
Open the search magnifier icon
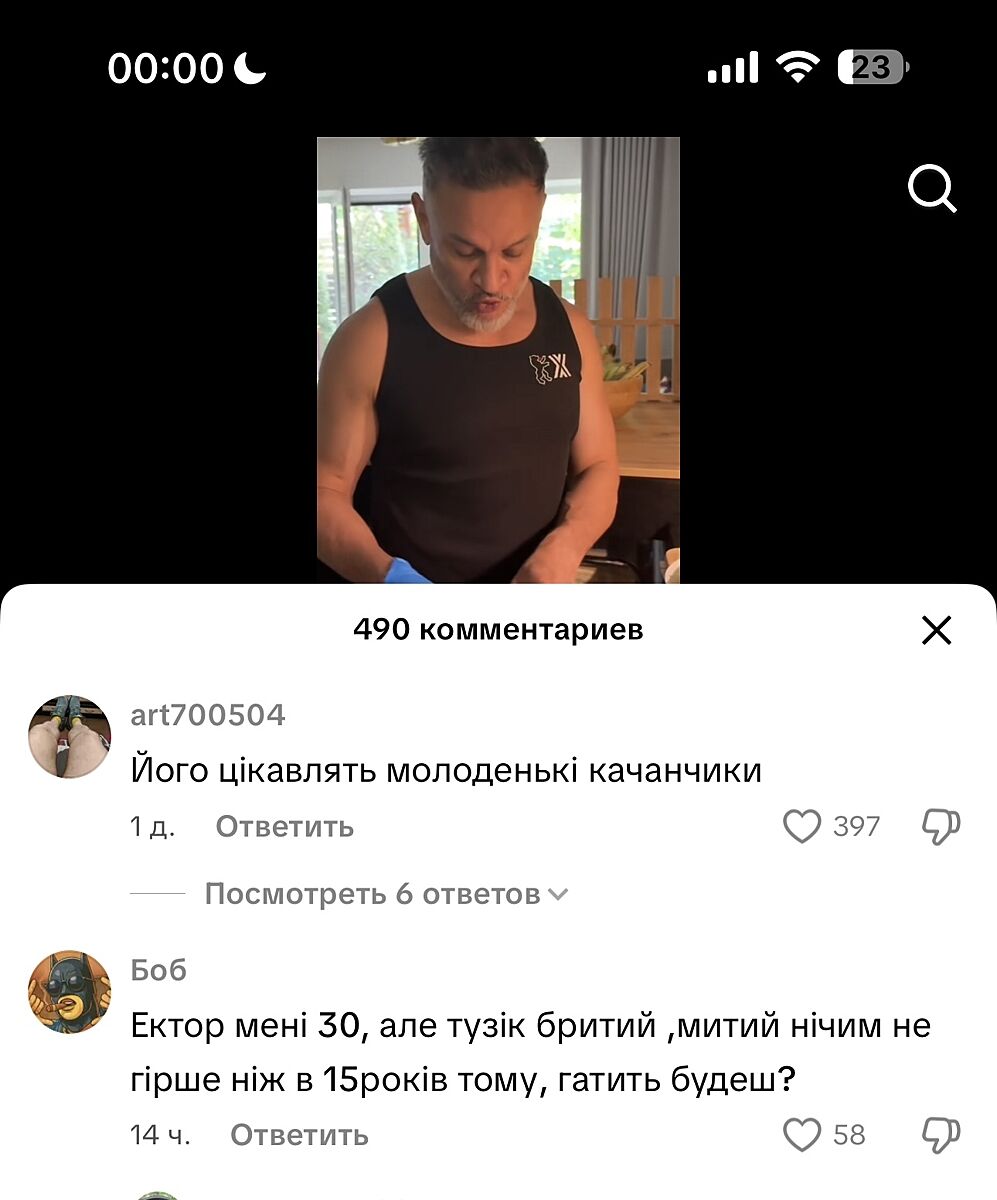point(932,189)
